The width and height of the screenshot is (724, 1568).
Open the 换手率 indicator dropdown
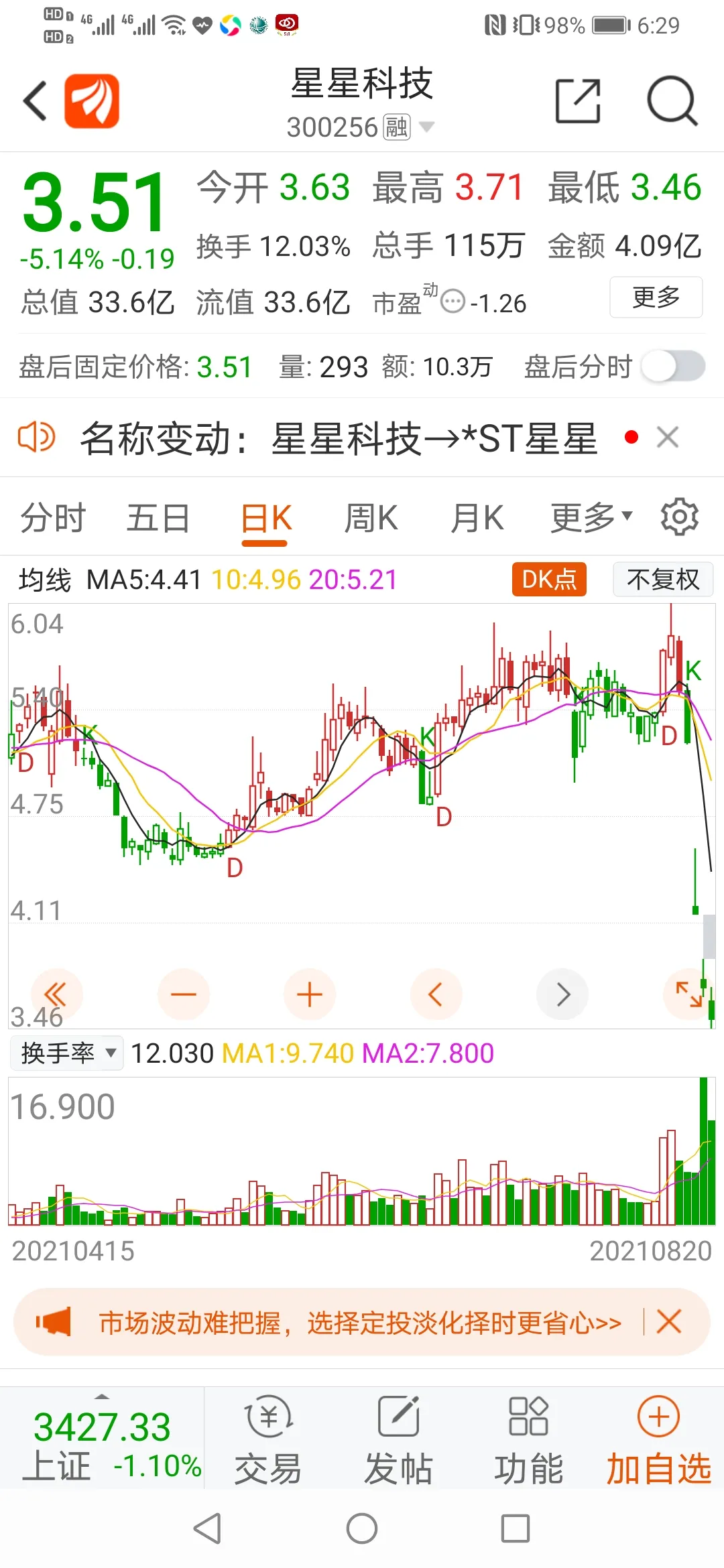pyautogui.click(x=67, y=1053)
